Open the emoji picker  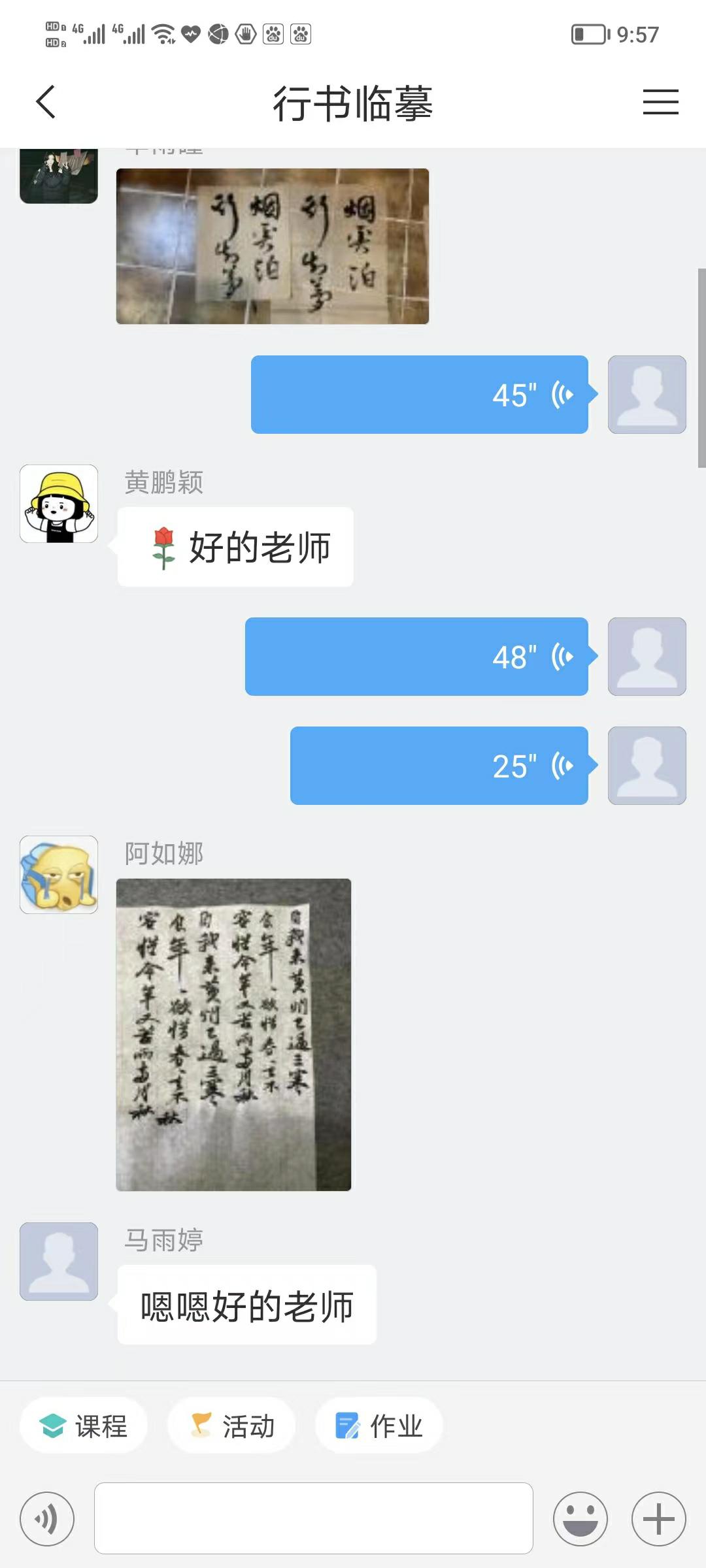580,1519
